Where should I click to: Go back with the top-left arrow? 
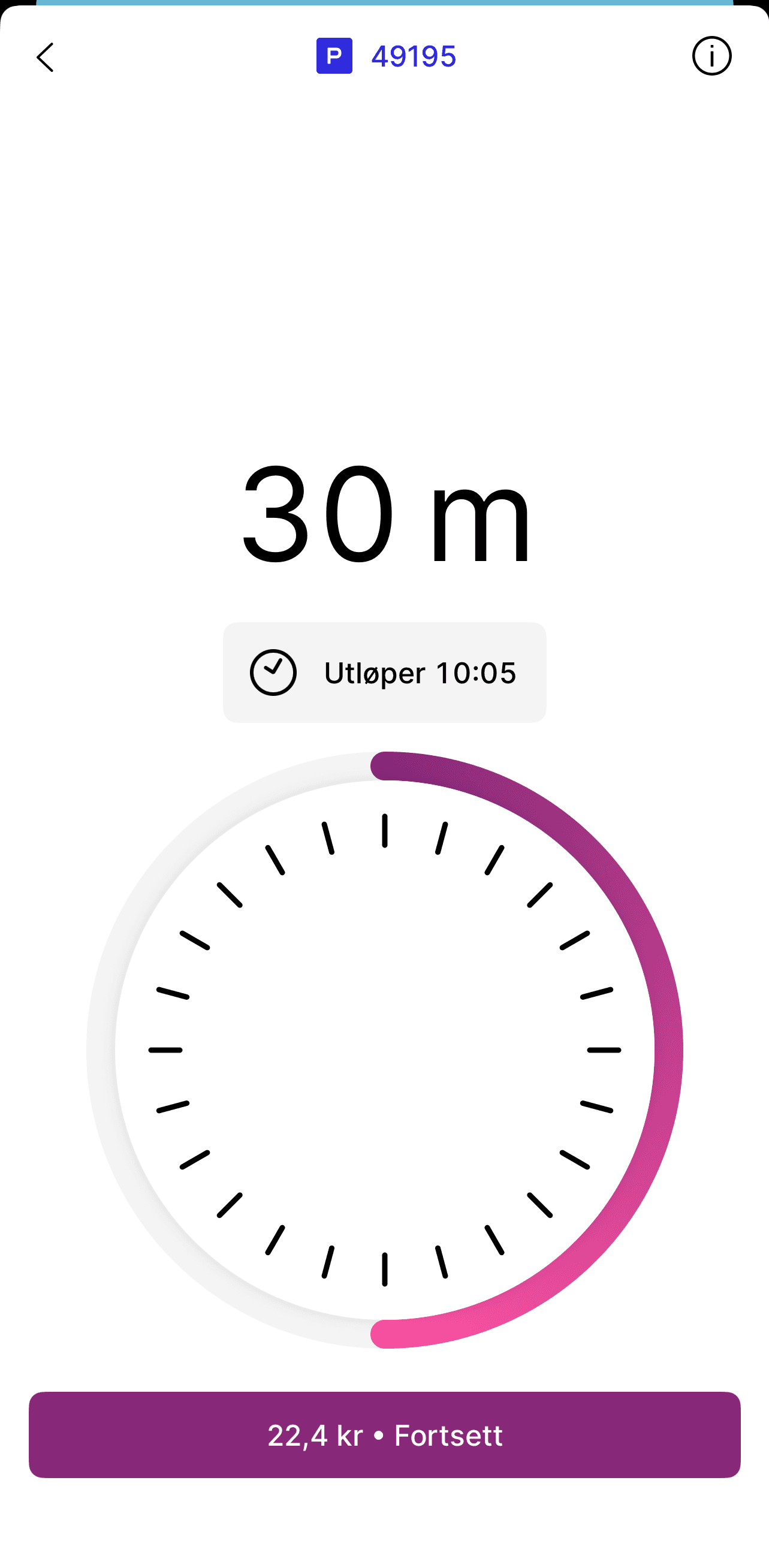46,57
